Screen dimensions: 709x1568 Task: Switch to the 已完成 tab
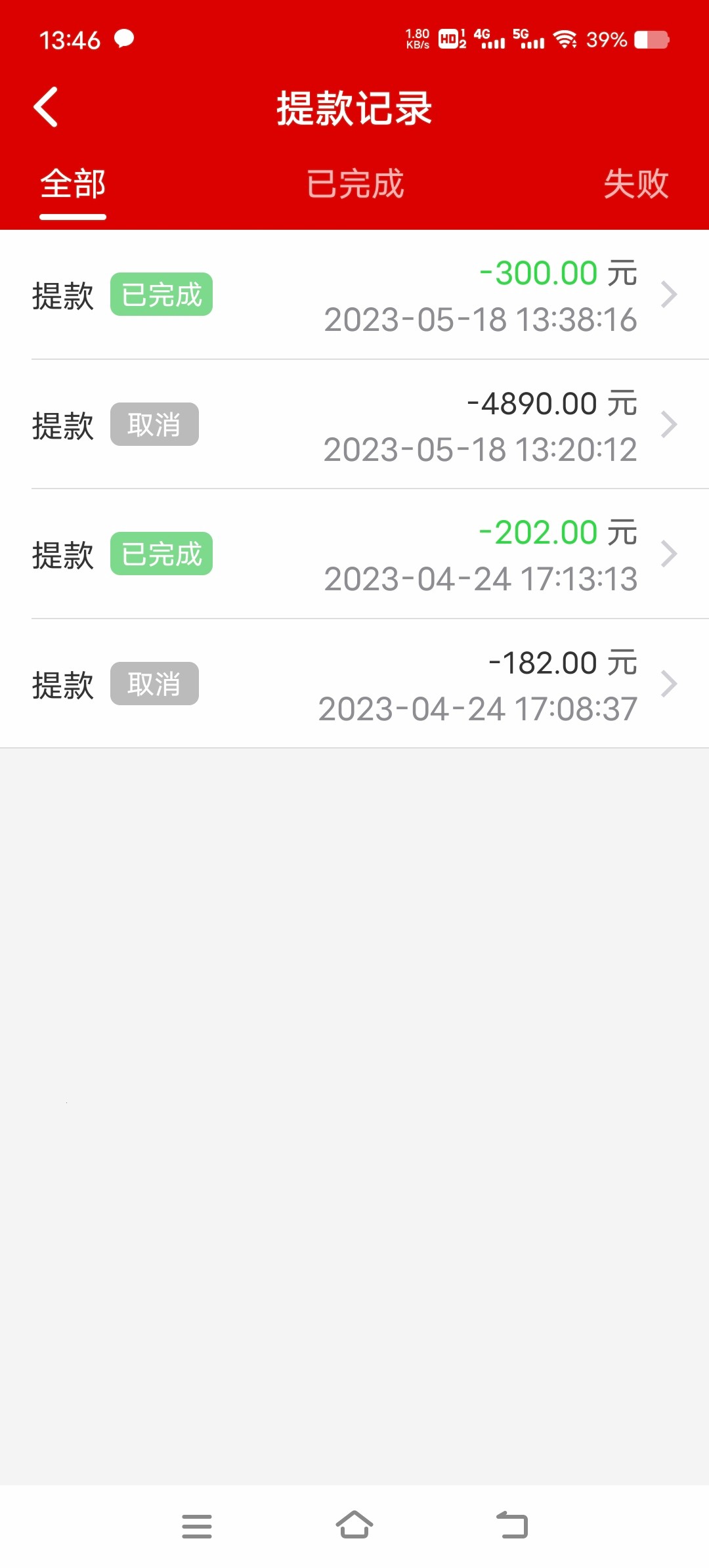coord(355,185)
